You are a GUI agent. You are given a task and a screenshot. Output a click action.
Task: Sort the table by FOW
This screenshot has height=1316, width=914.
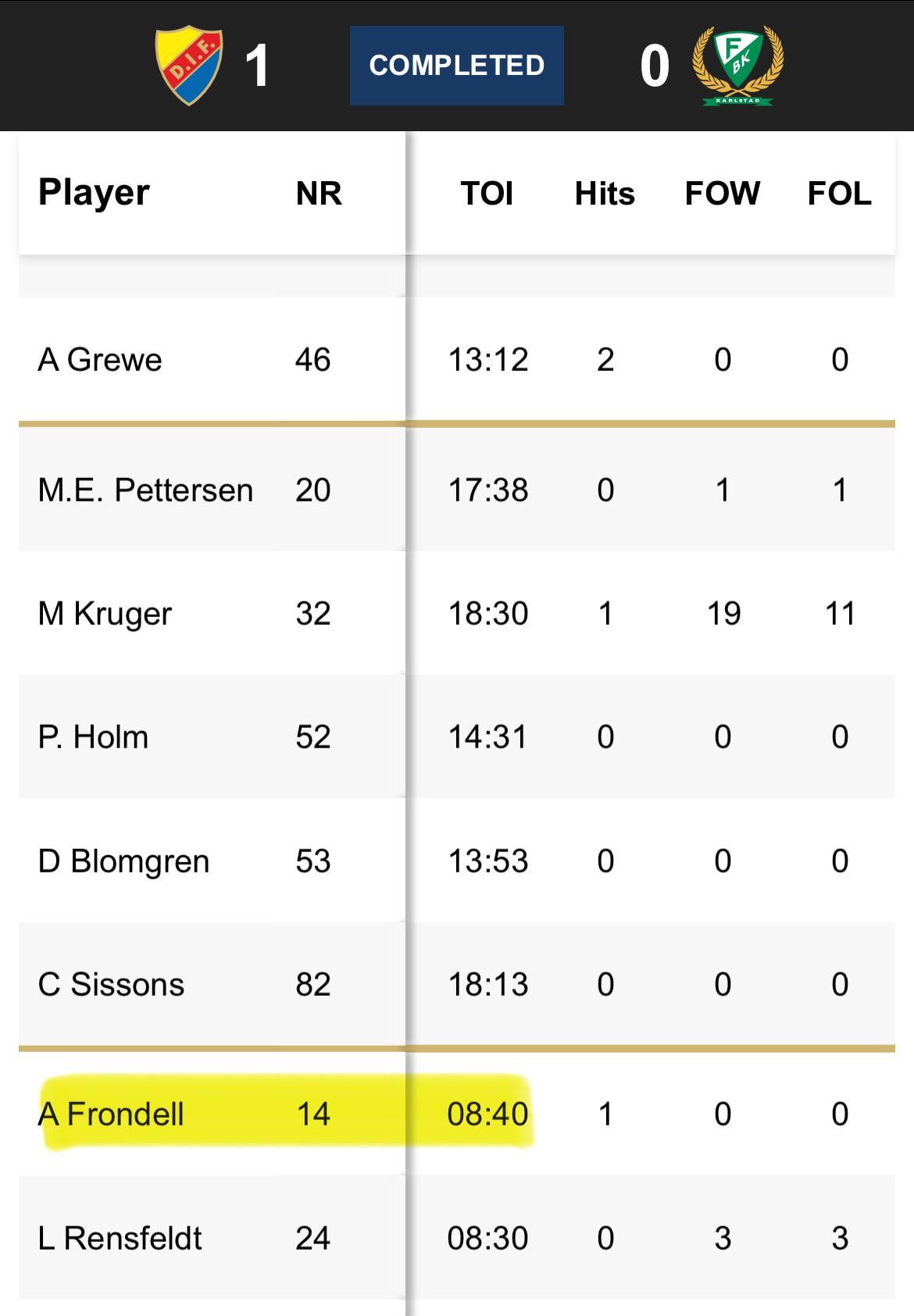[722, 193]
